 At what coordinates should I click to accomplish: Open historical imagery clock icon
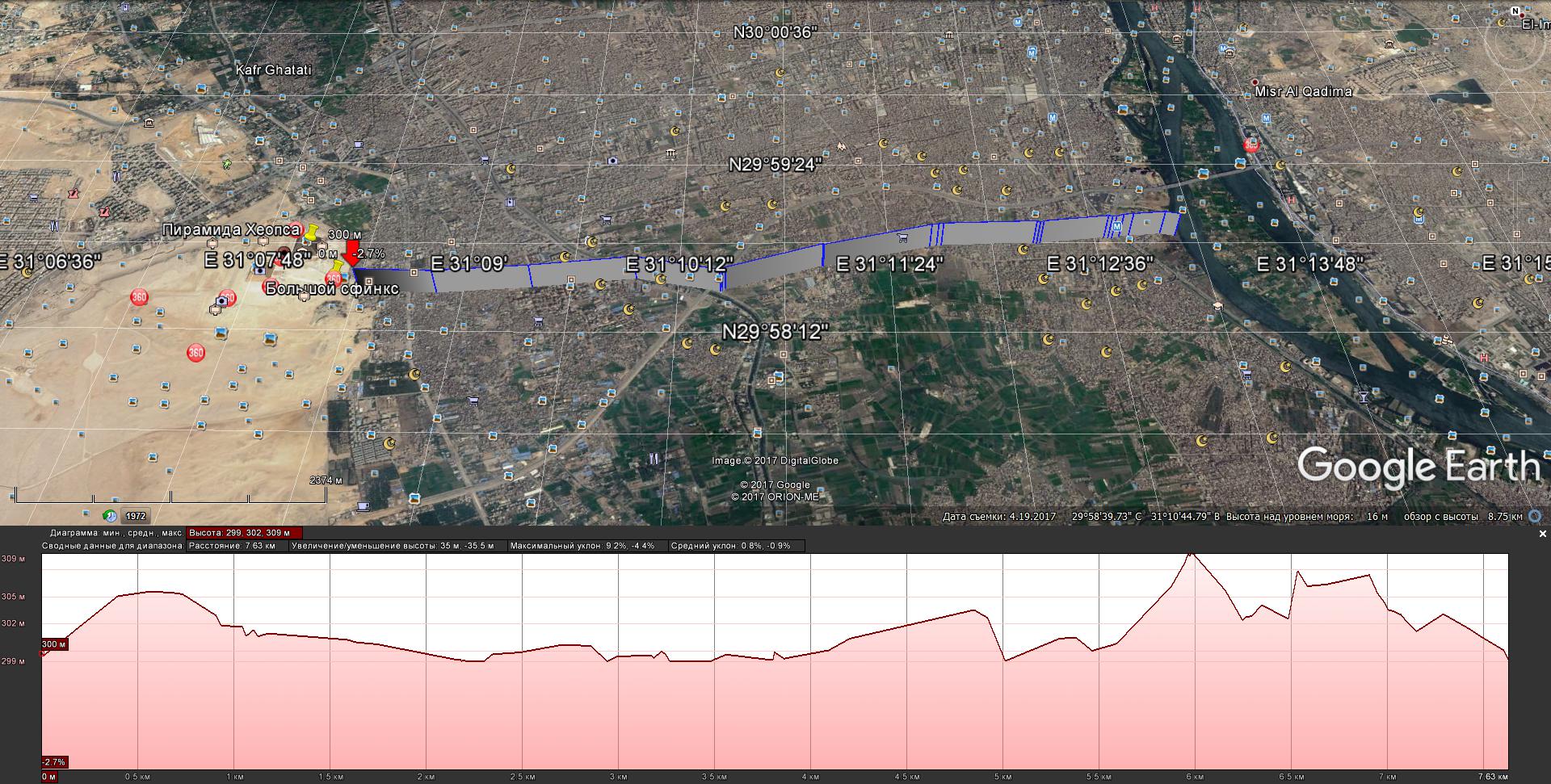point(110,516)
